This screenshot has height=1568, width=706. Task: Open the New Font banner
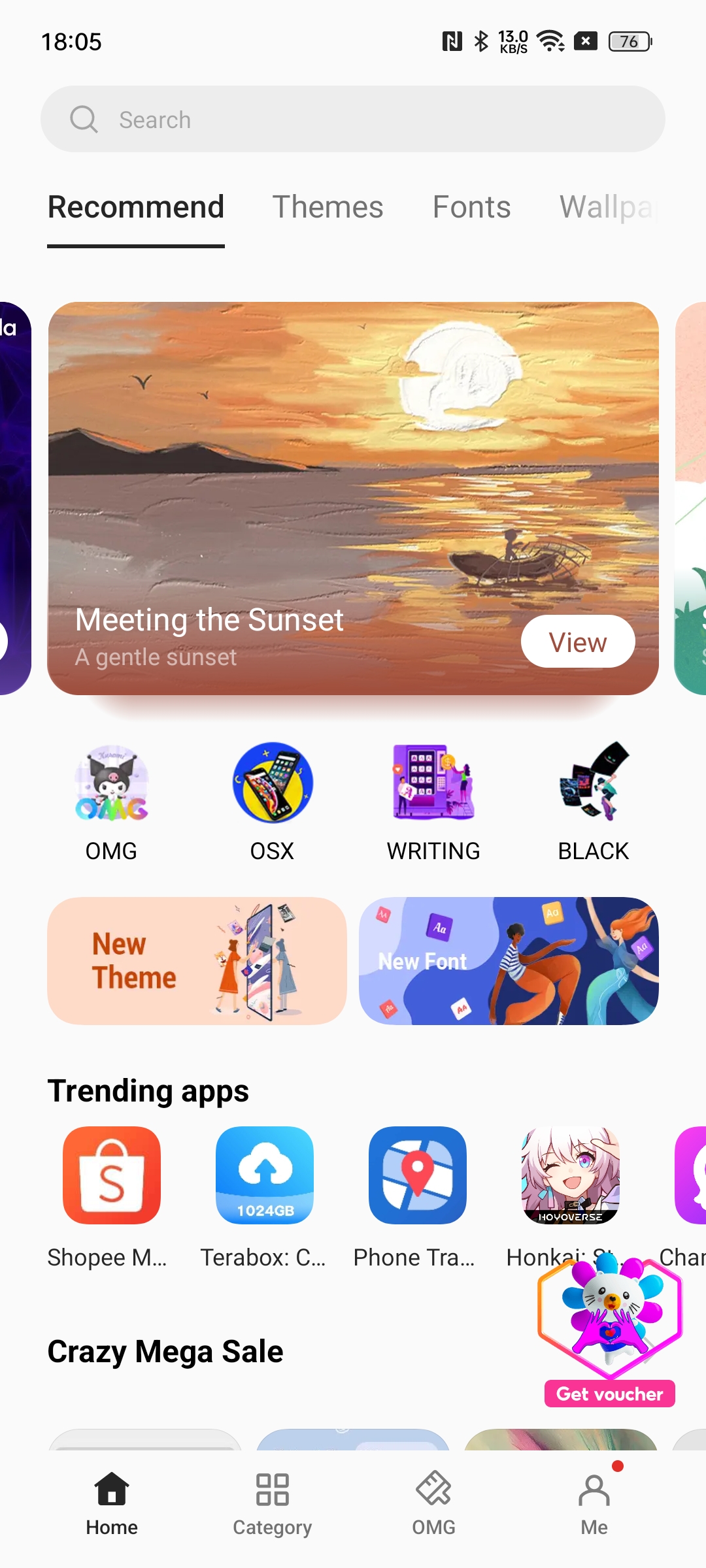[x=509, y=961]
